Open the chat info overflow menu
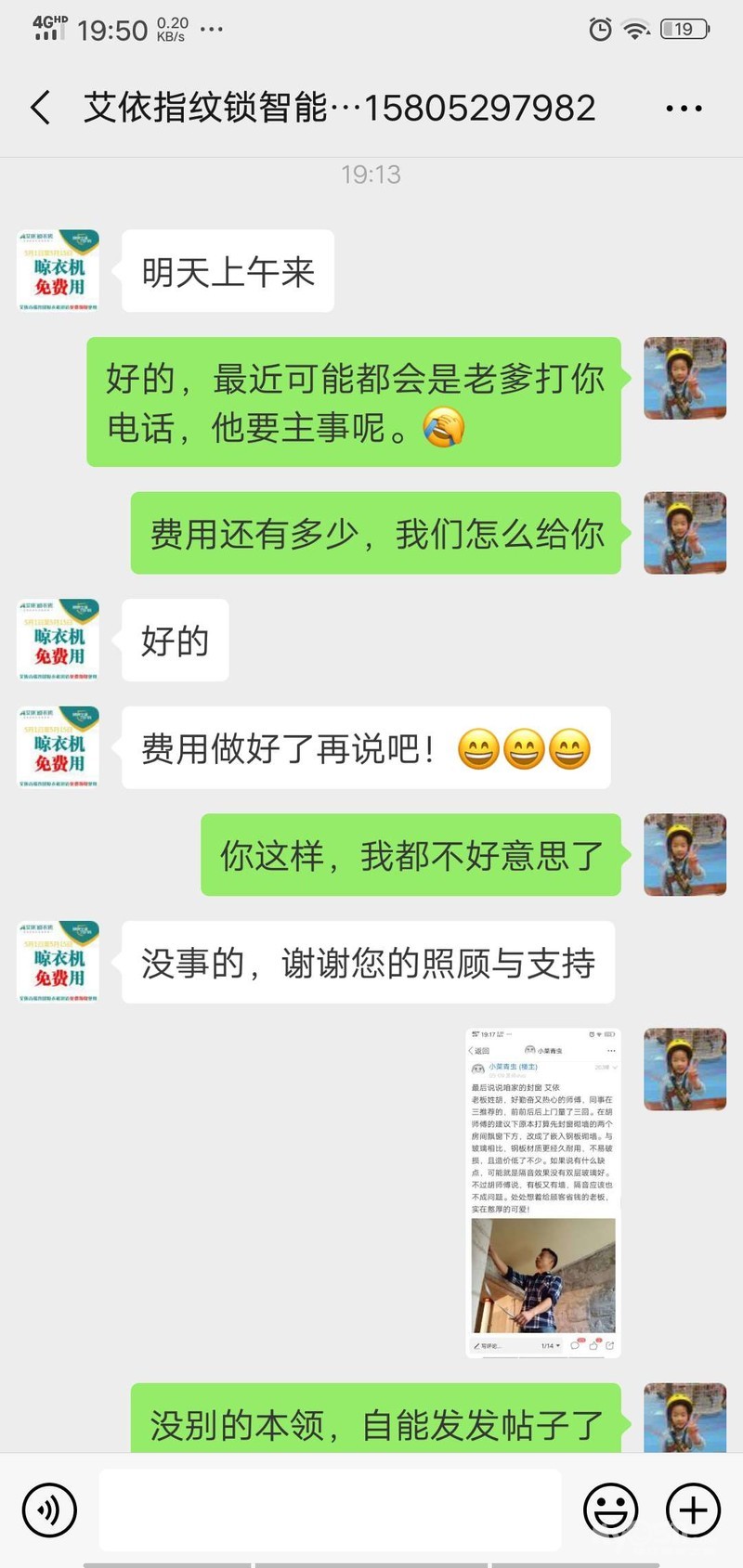 tap(684, 109)
